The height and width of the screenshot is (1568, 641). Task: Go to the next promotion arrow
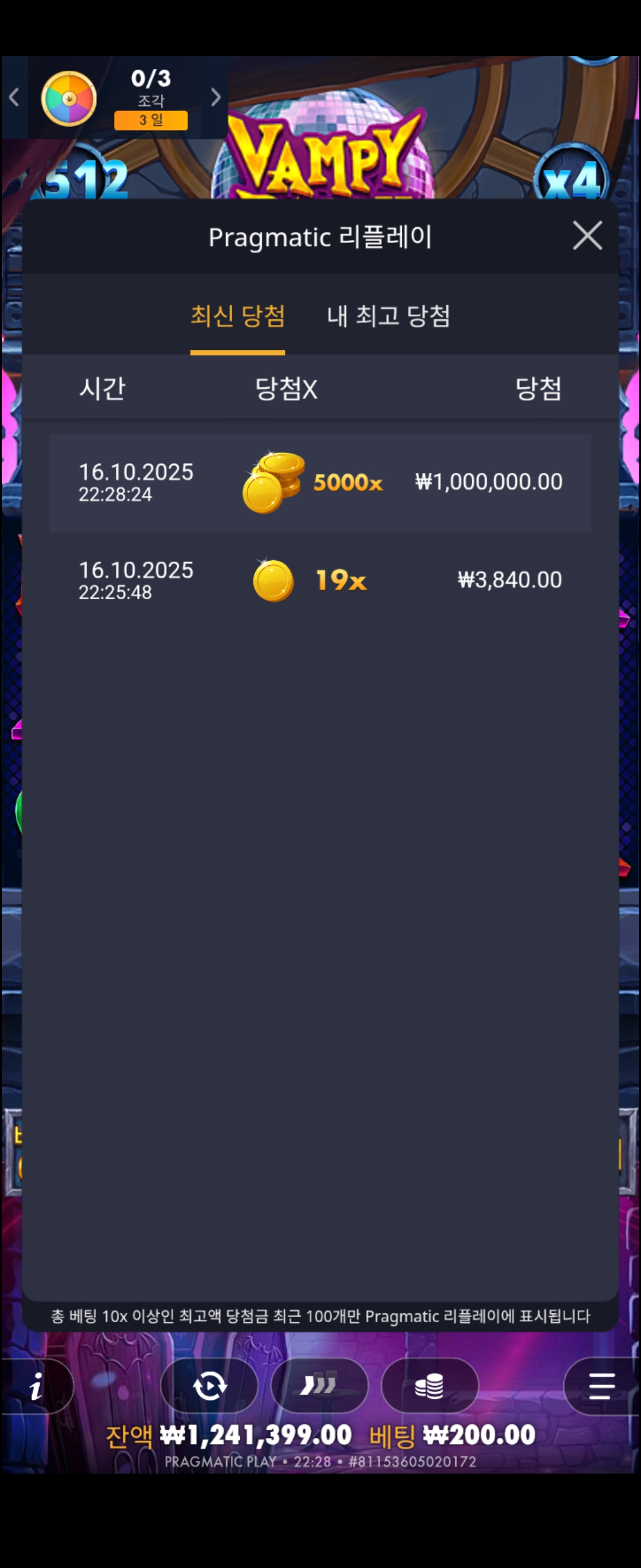click(216, 97)
